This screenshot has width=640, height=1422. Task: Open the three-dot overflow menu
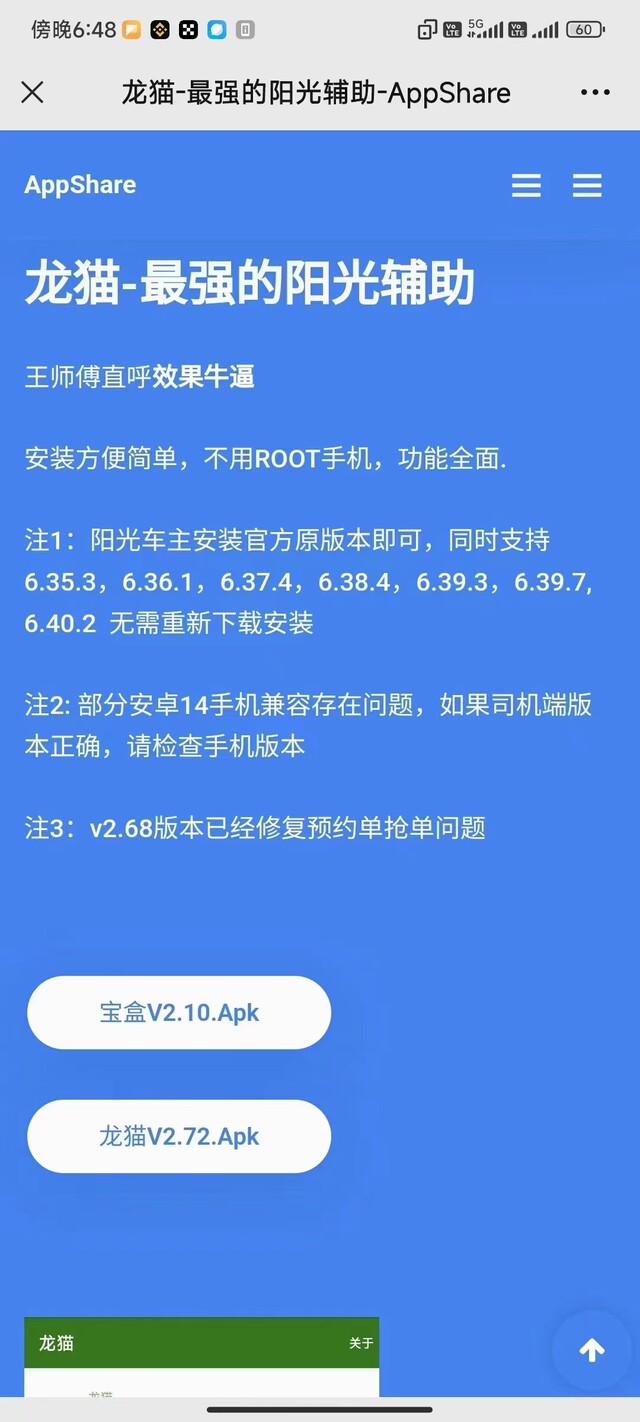point(595,93)
